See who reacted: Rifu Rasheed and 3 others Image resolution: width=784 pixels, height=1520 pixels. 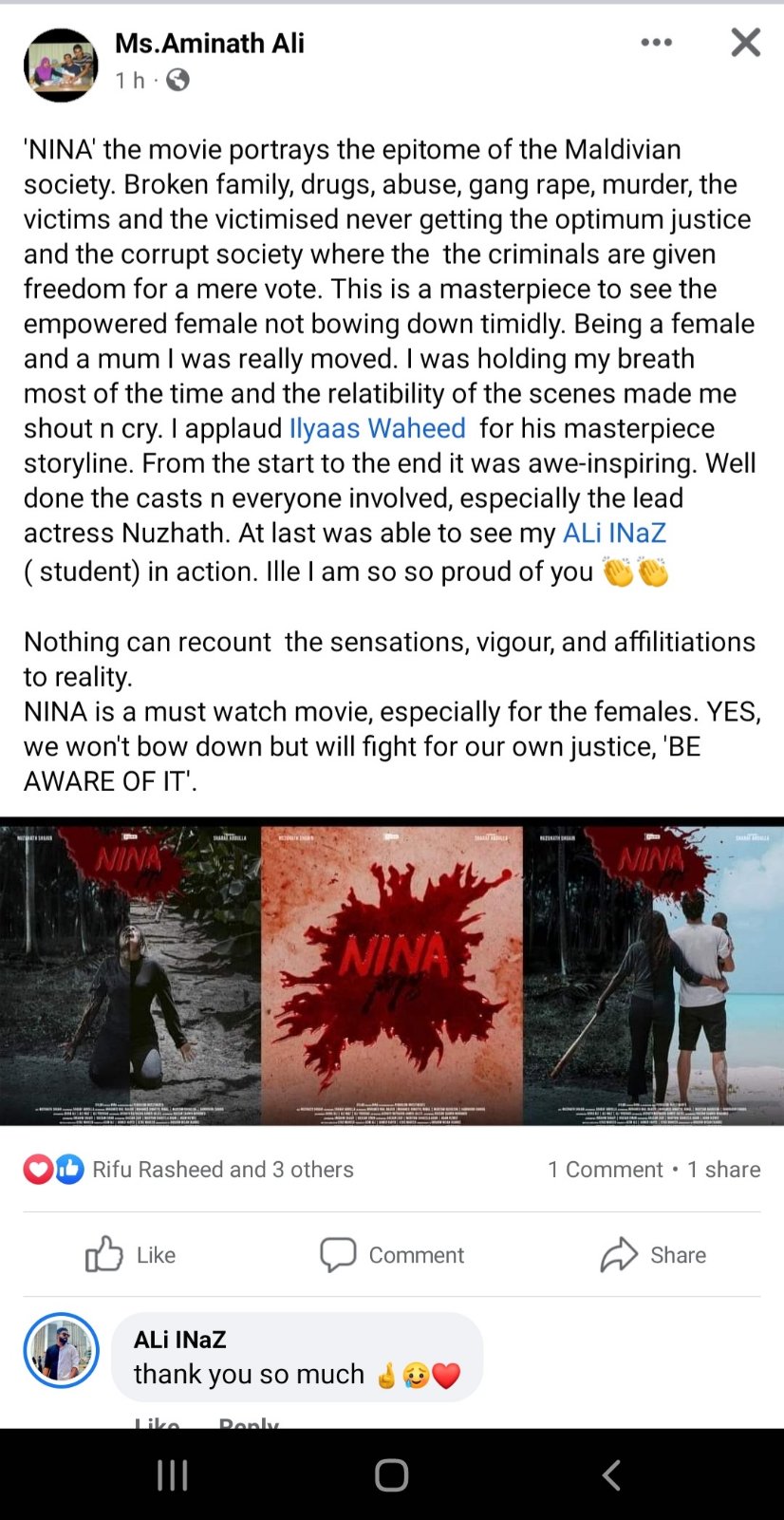click(222, 1170)
